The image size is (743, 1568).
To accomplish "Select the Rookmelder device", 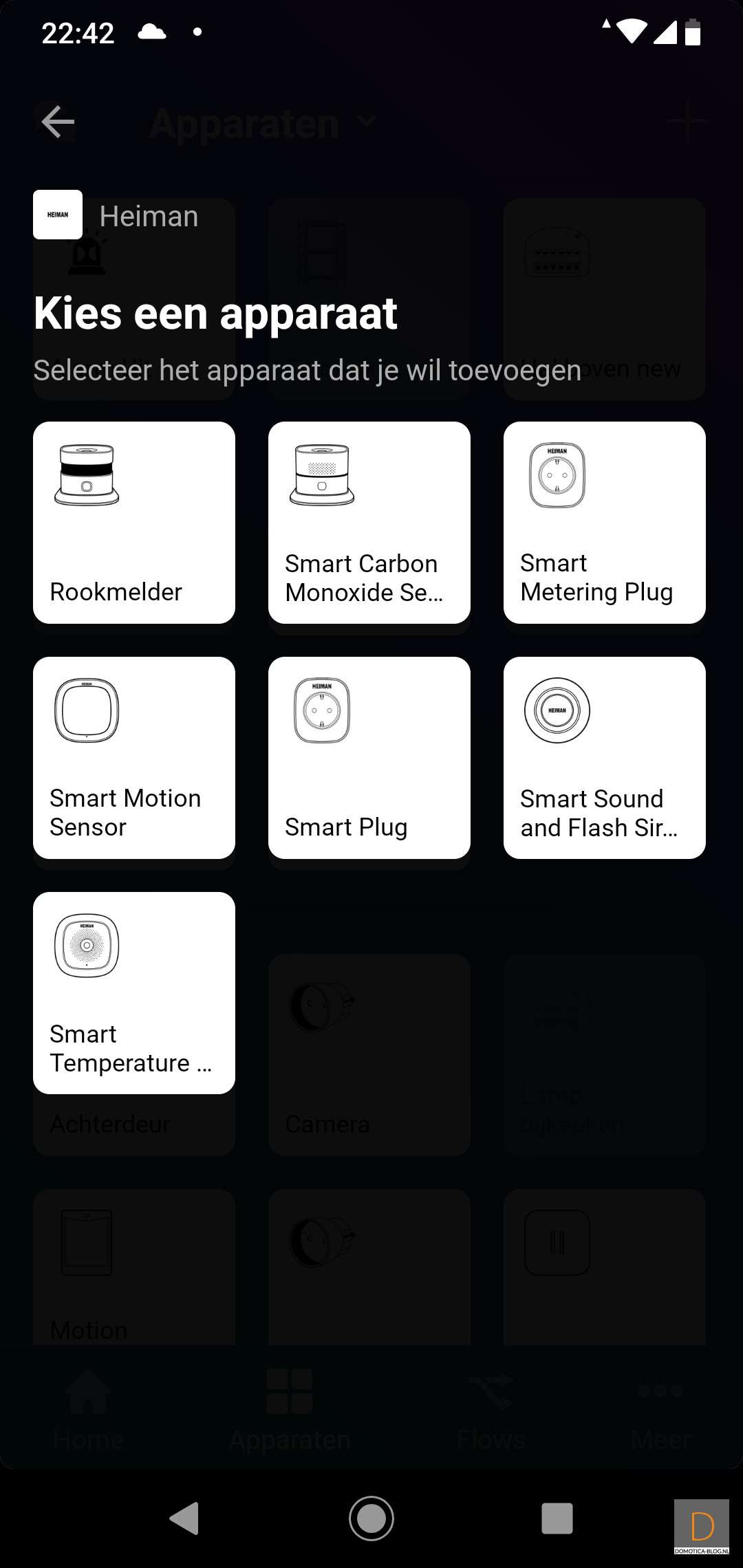I will 134,523.
